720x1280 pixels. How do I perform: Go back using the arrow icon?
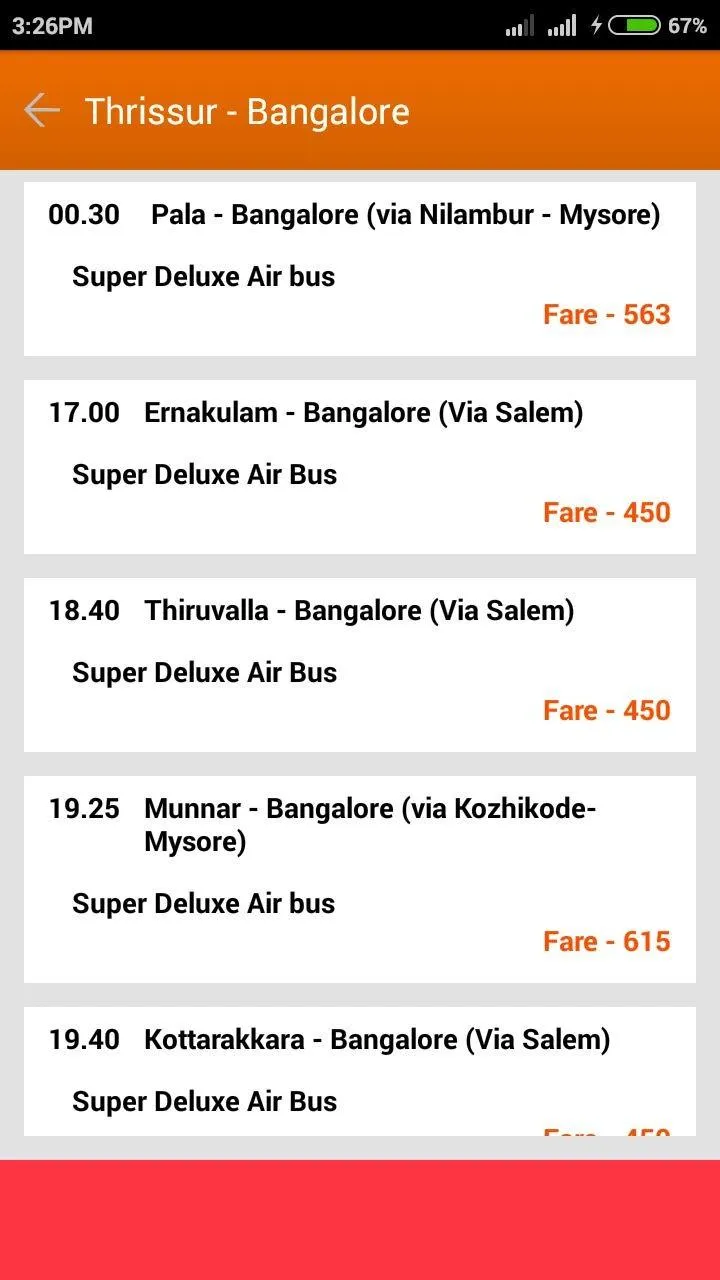pos(42,111)
